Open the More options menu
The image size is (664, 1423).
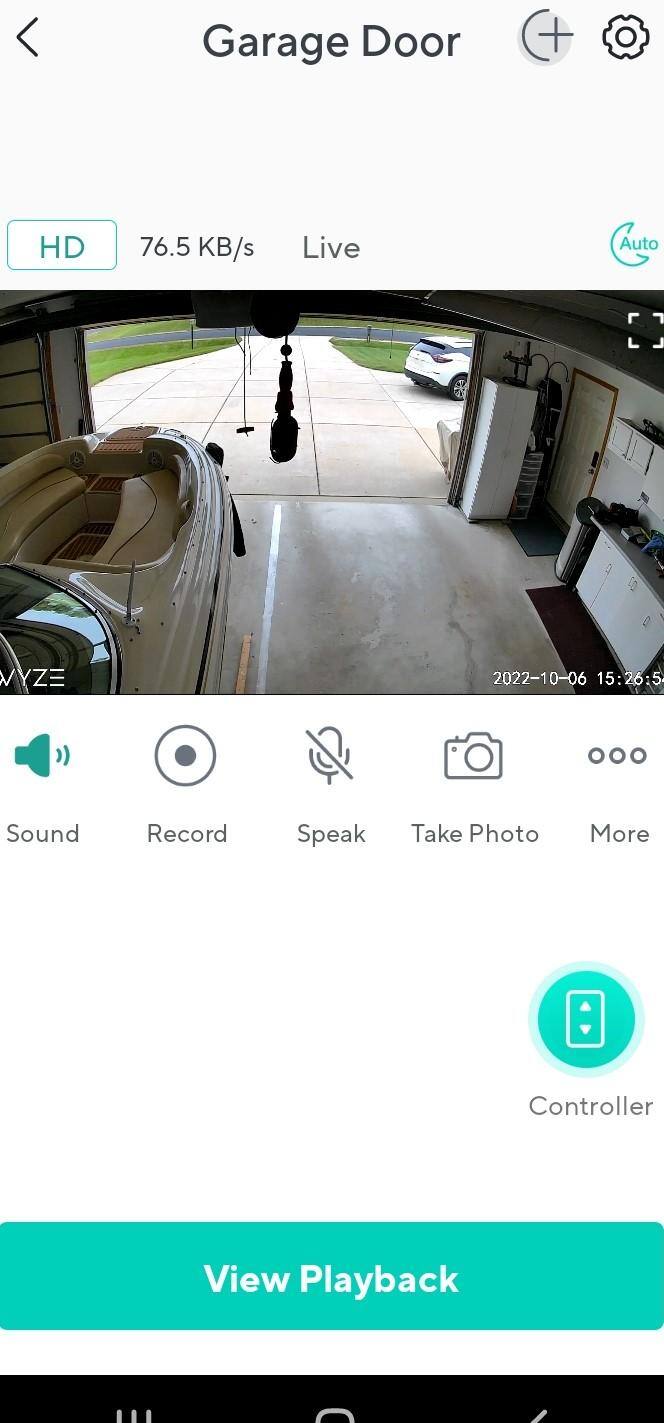618,756
